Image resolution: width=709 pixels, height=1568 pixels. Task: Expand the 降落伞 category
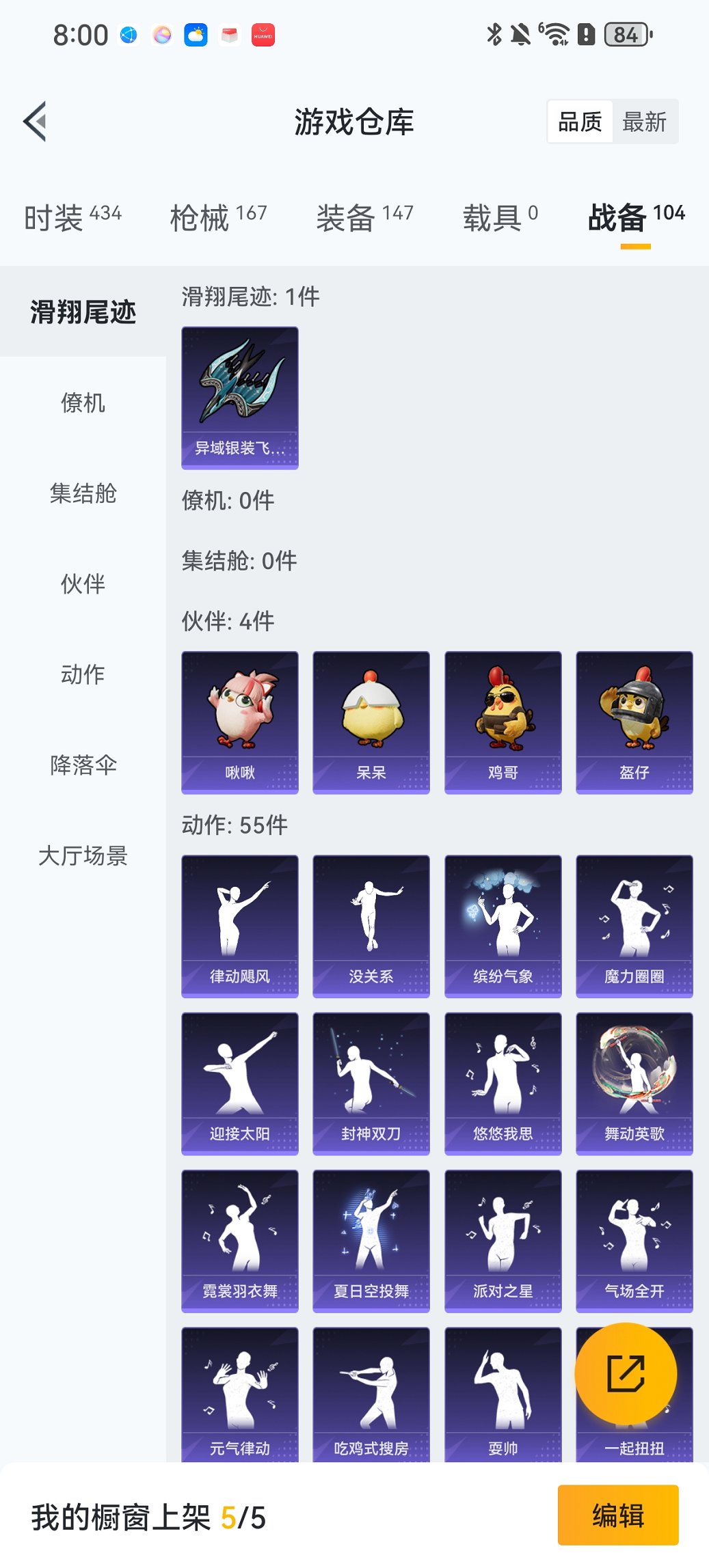coord(82,765)
